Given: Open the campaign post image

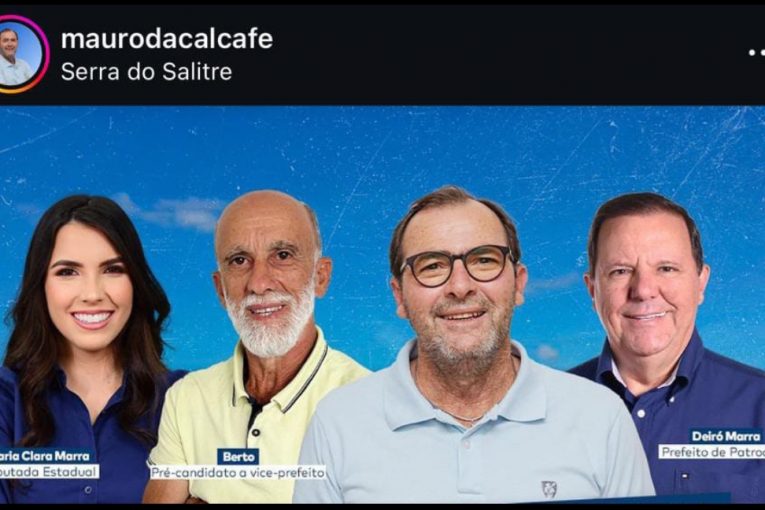Looking at the screenshot, I should (382, 305).
